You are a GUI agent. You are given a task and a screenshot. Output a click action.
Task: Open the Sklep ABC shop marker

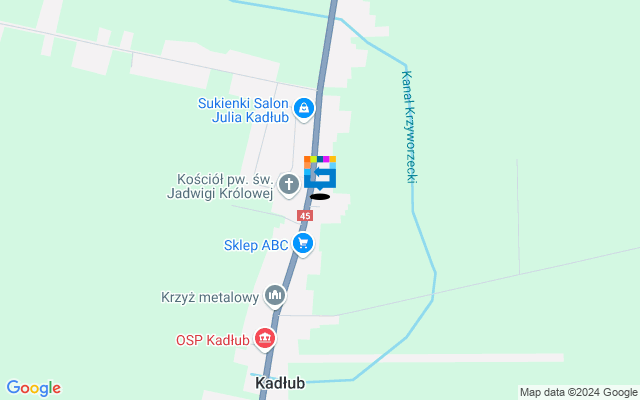[x=303, y=243]
